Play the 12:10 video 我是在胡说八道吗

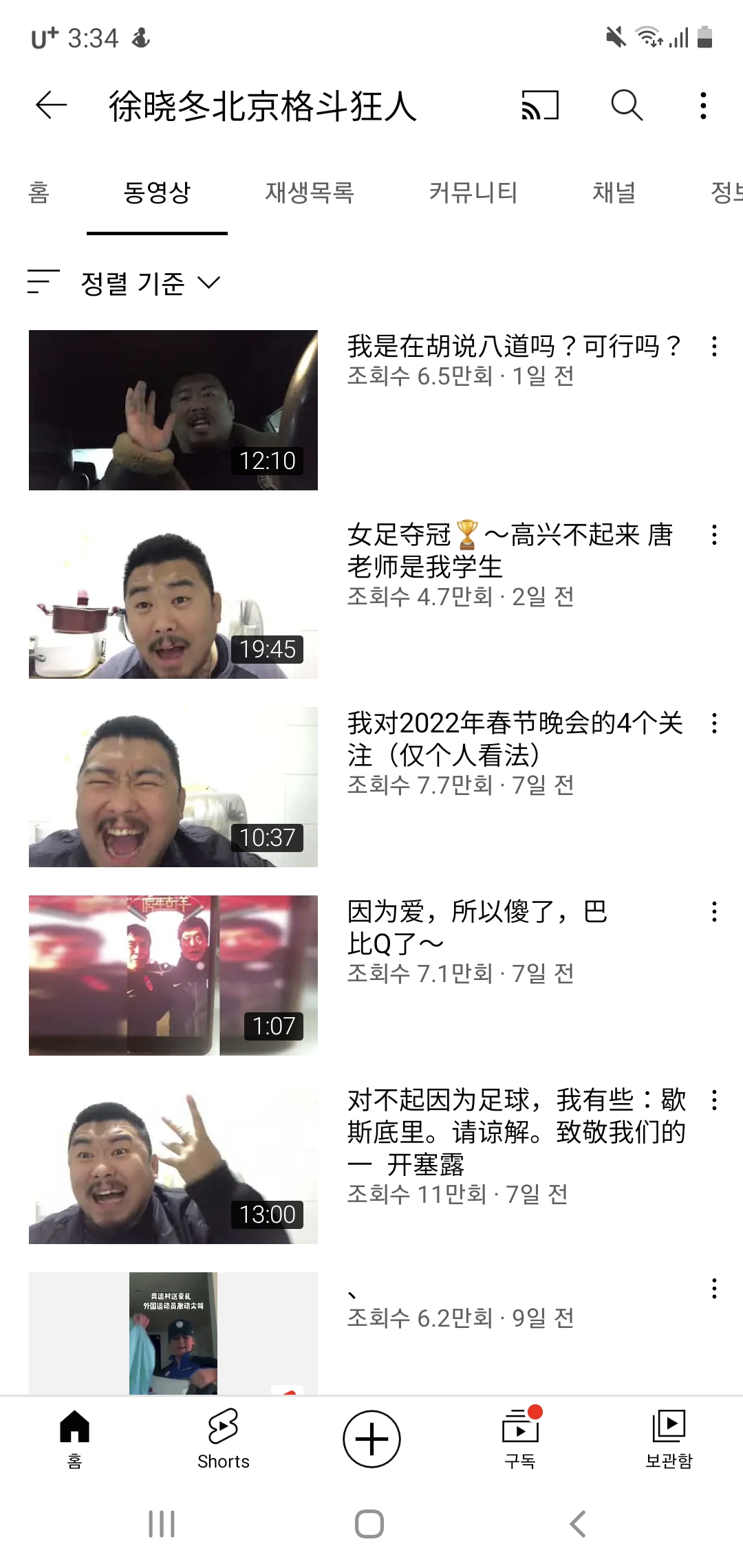point(173,410)
